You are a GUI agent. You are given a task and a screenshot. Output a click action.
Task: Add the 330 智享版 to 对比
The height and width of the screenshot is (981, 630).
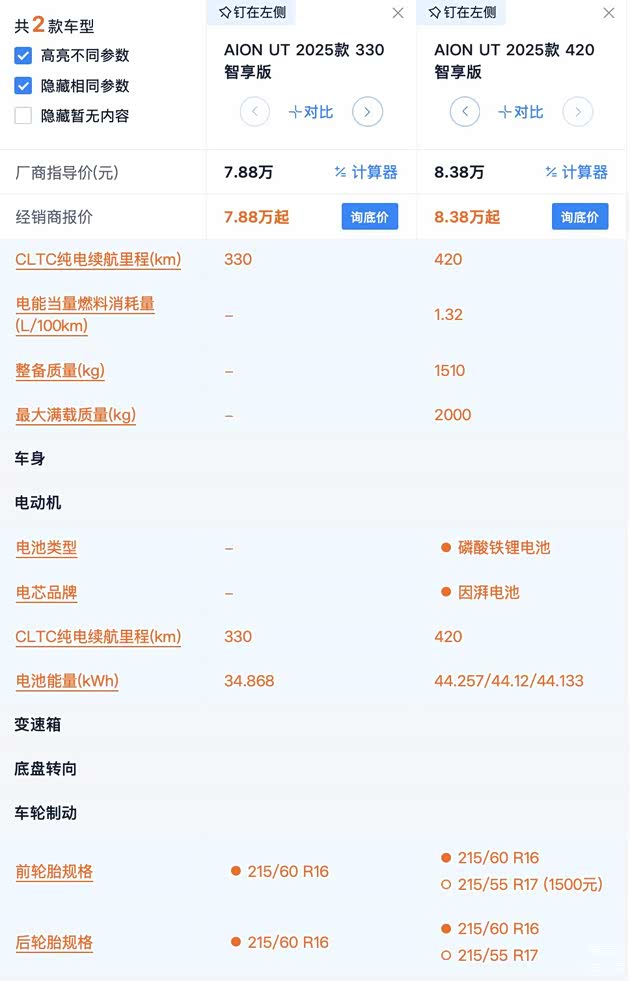point(311,112)
